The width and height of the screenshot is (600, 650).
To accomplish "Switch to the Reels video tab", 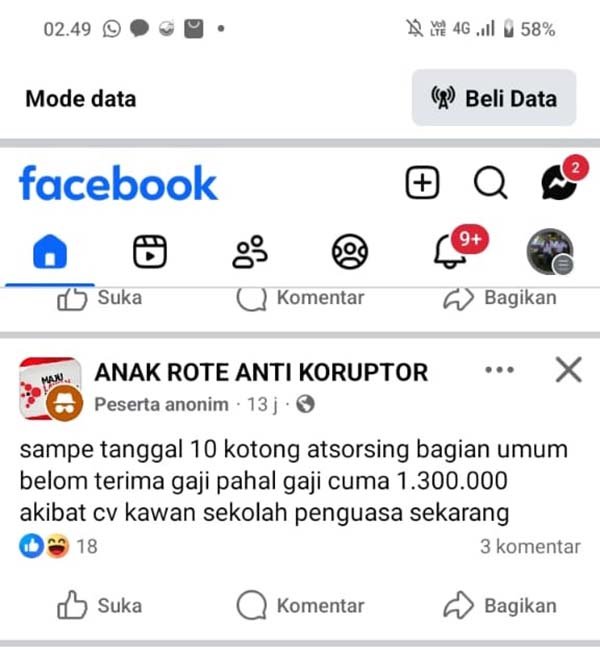I will (150, 251).
